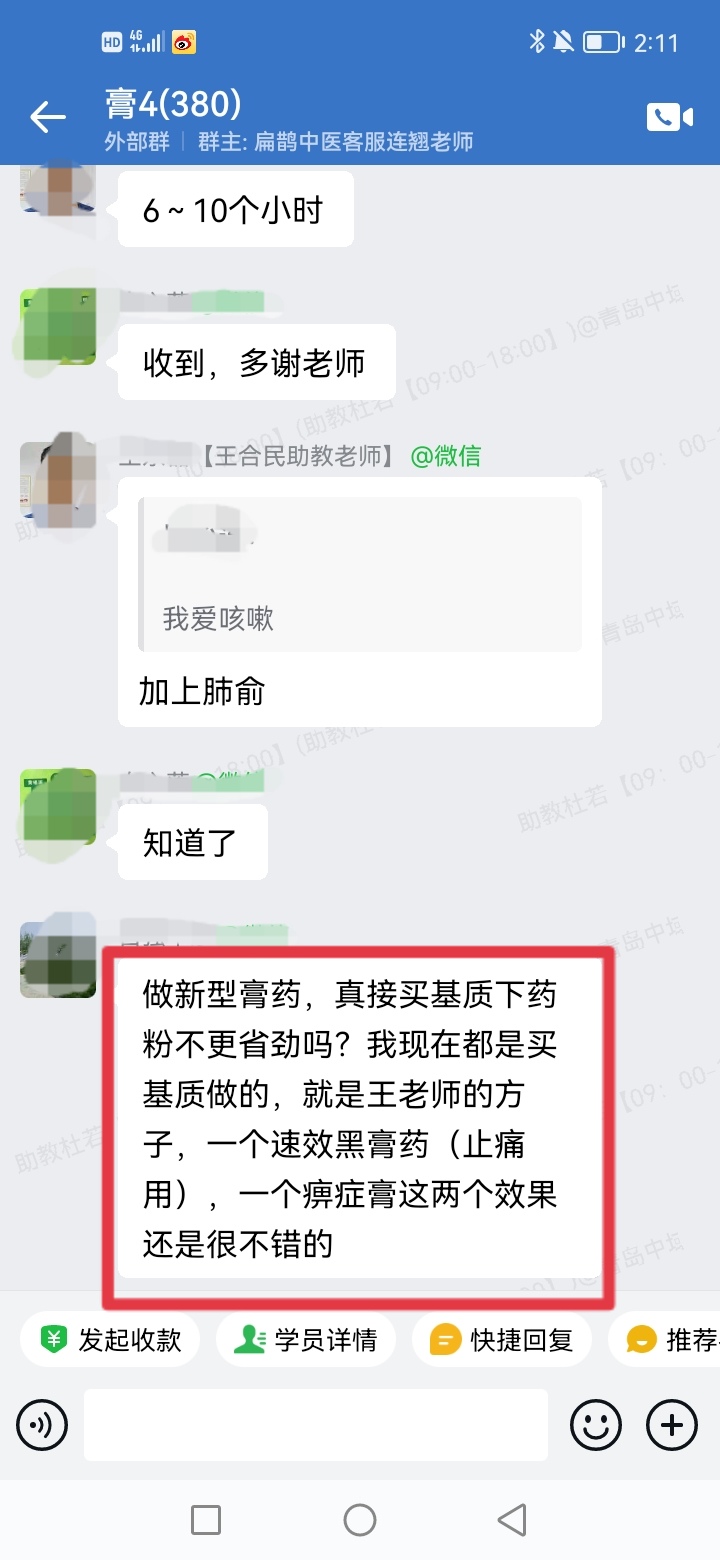Screen dimensions: 720x1560
Task: Open the plus attachments menu
Action: click(x=672, y=1424)
